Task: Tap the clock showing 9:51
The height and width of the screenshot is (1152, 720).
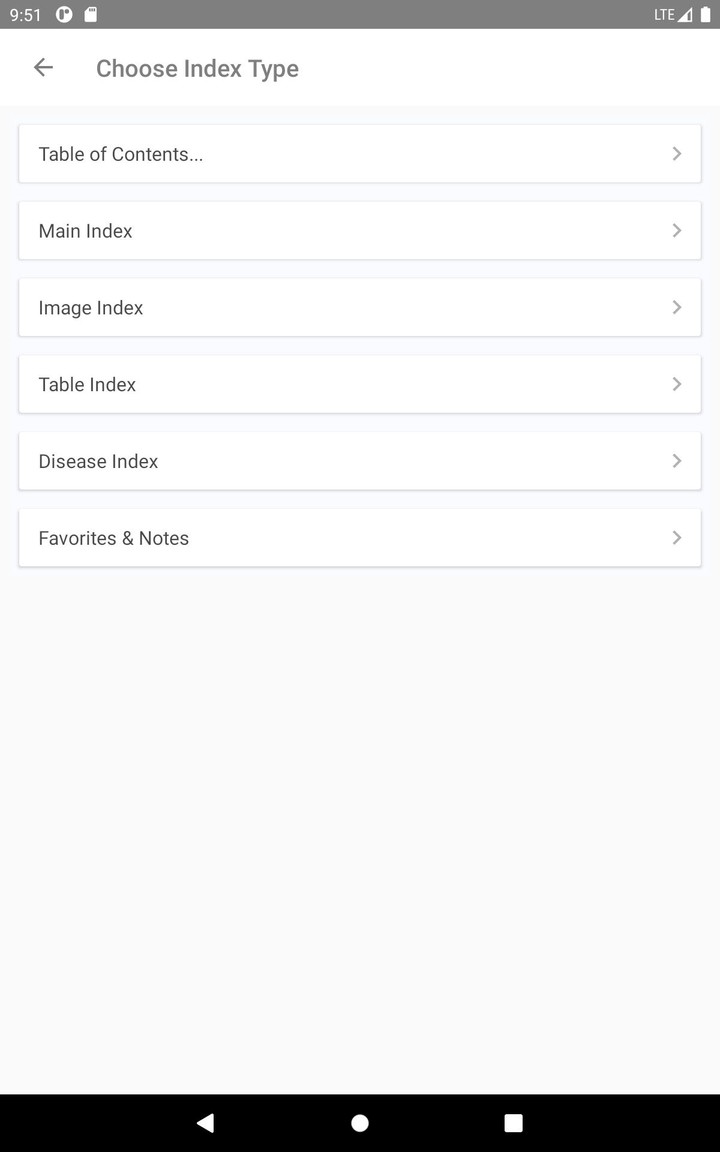Action: coord(25,15)
